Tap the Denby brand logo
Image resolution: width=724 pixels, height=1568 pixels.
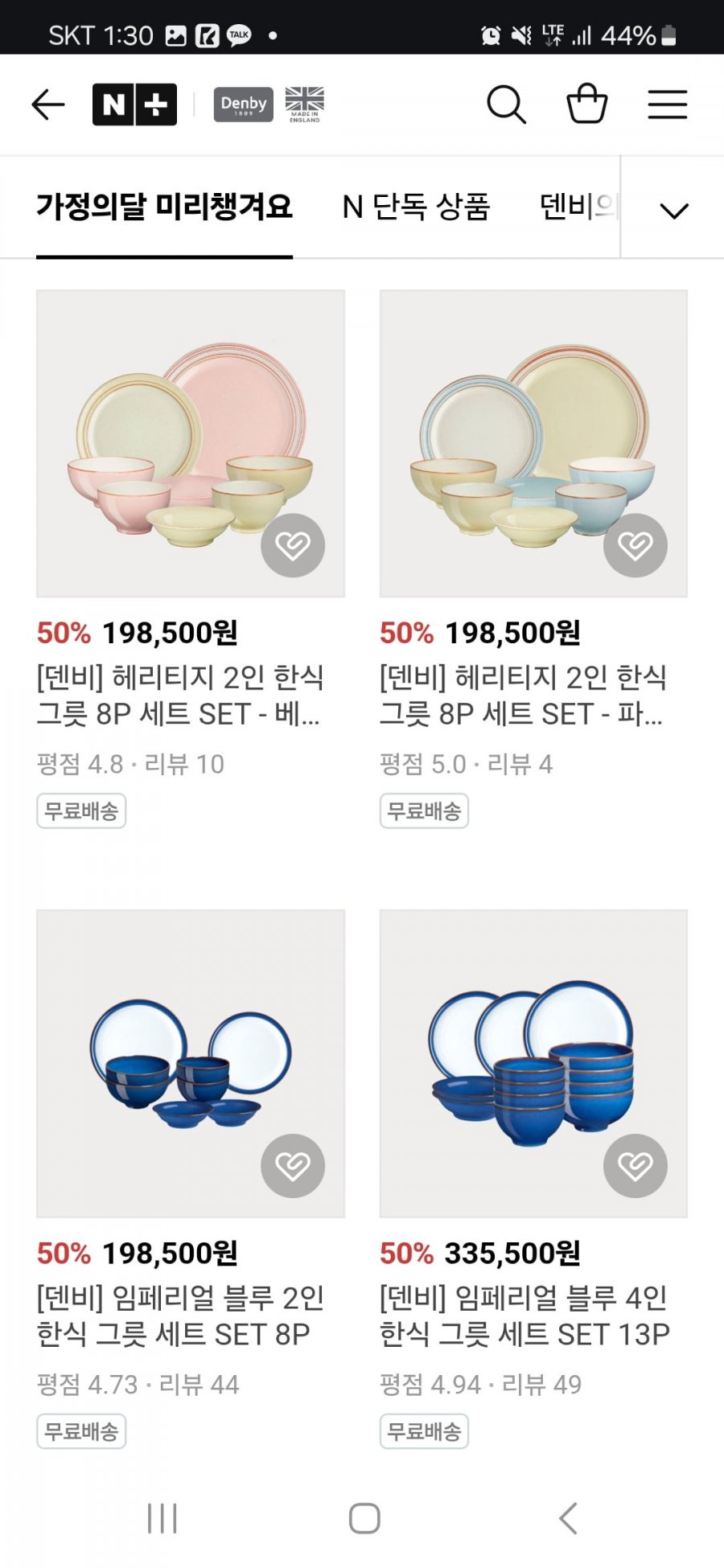[244, 105]
